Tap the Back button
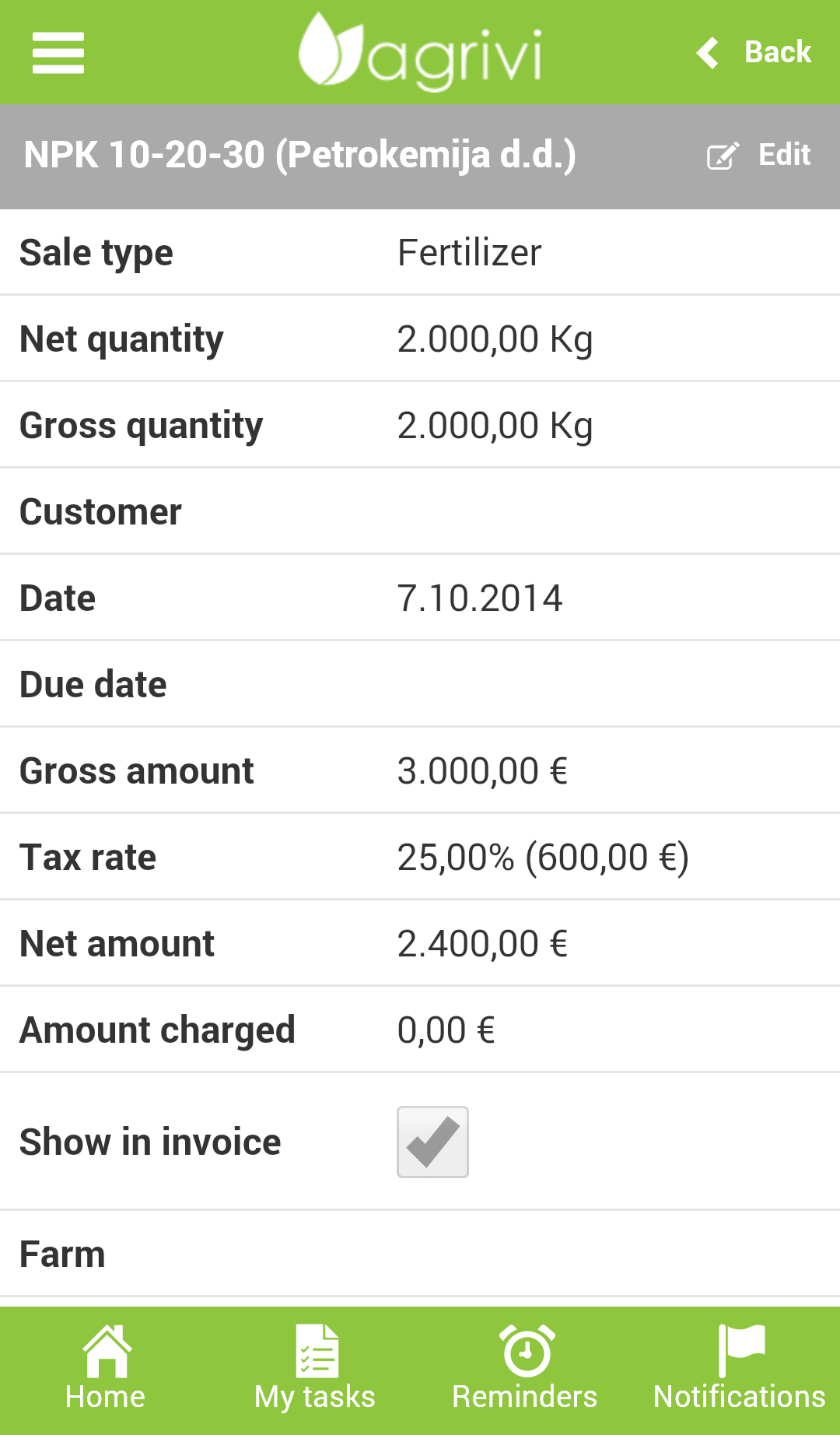Screen dimensions: 840x1435 [x=778, y=51]
